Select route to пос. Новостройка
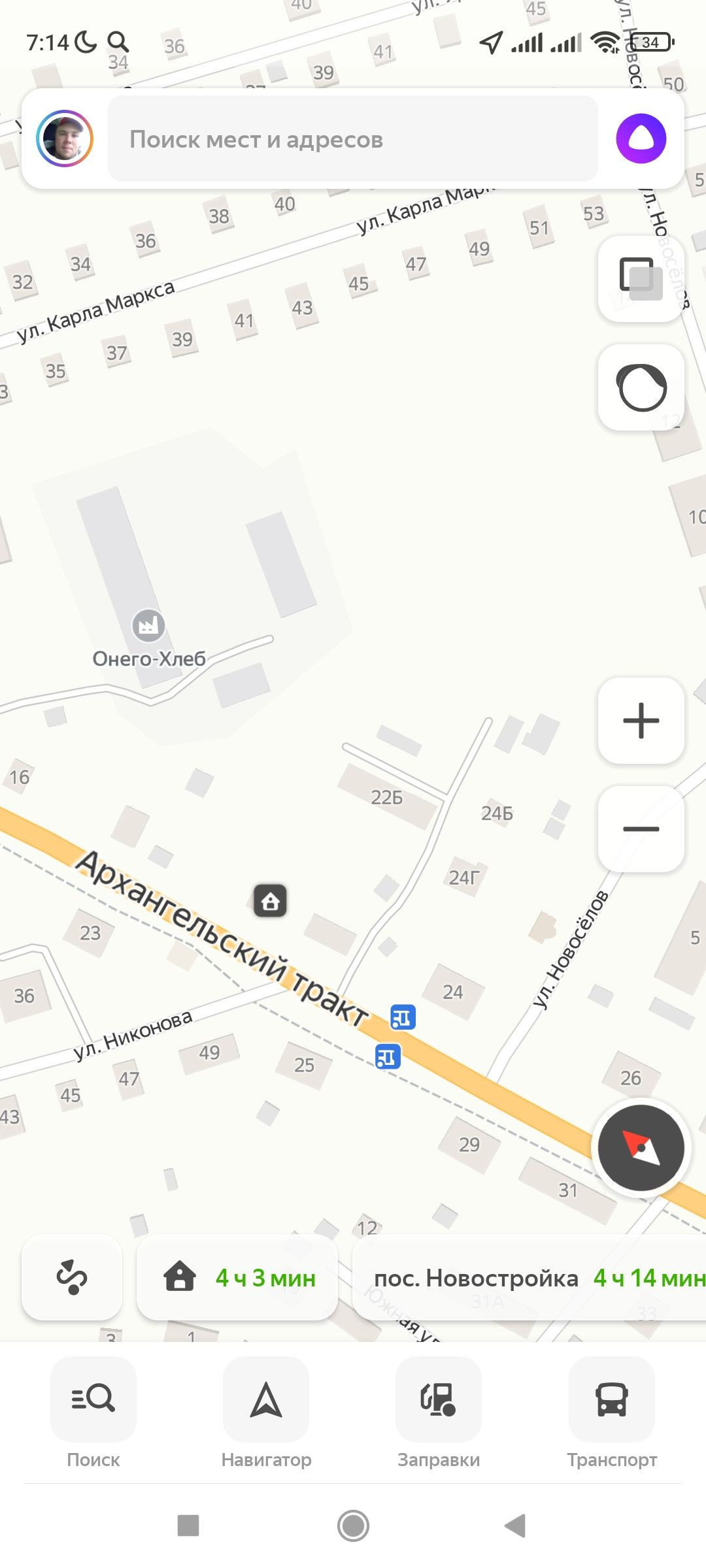 tap(529, 1277)
